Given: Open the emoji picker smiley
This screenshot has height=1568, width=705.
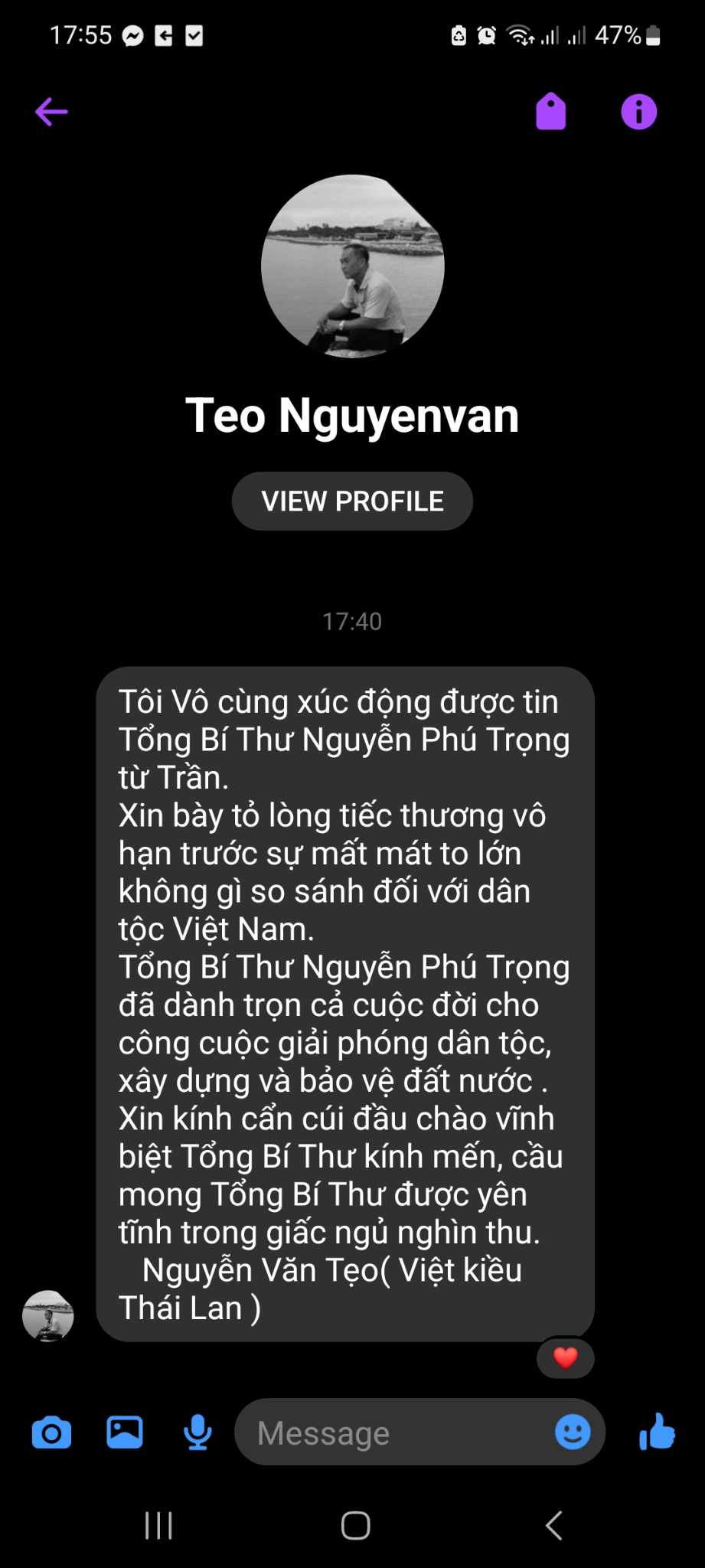Looking at the screenshot, I should pyautogui.click(x=572, y=1432).
